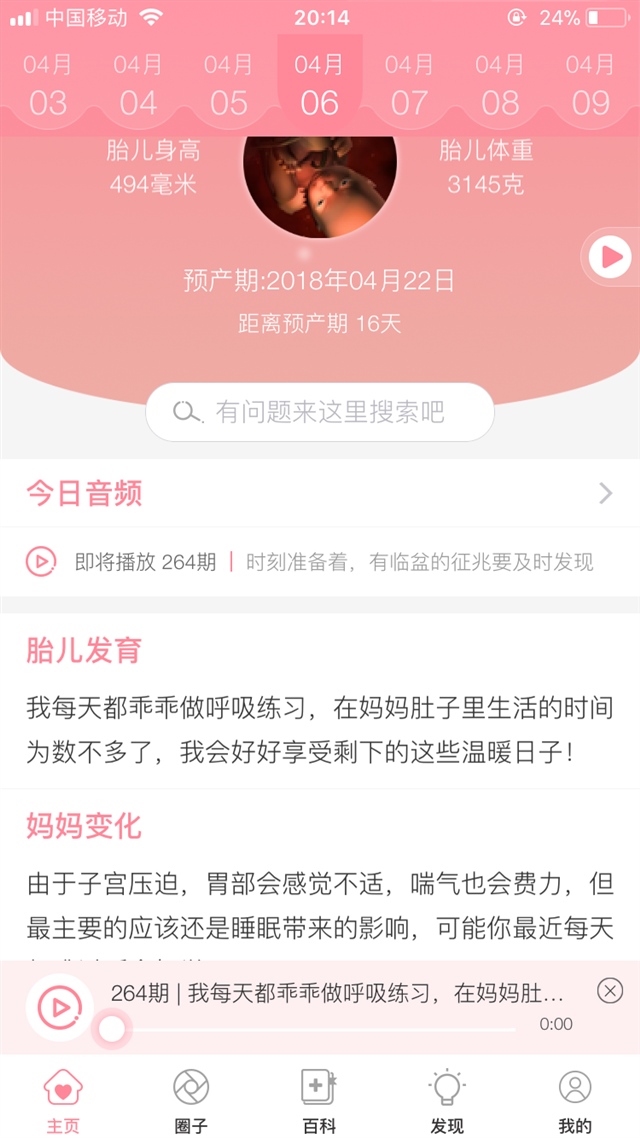Select the date 04月07
The height and width of the screenshot is (1138, 640).
pyautogui.click(x=410, y=85)
